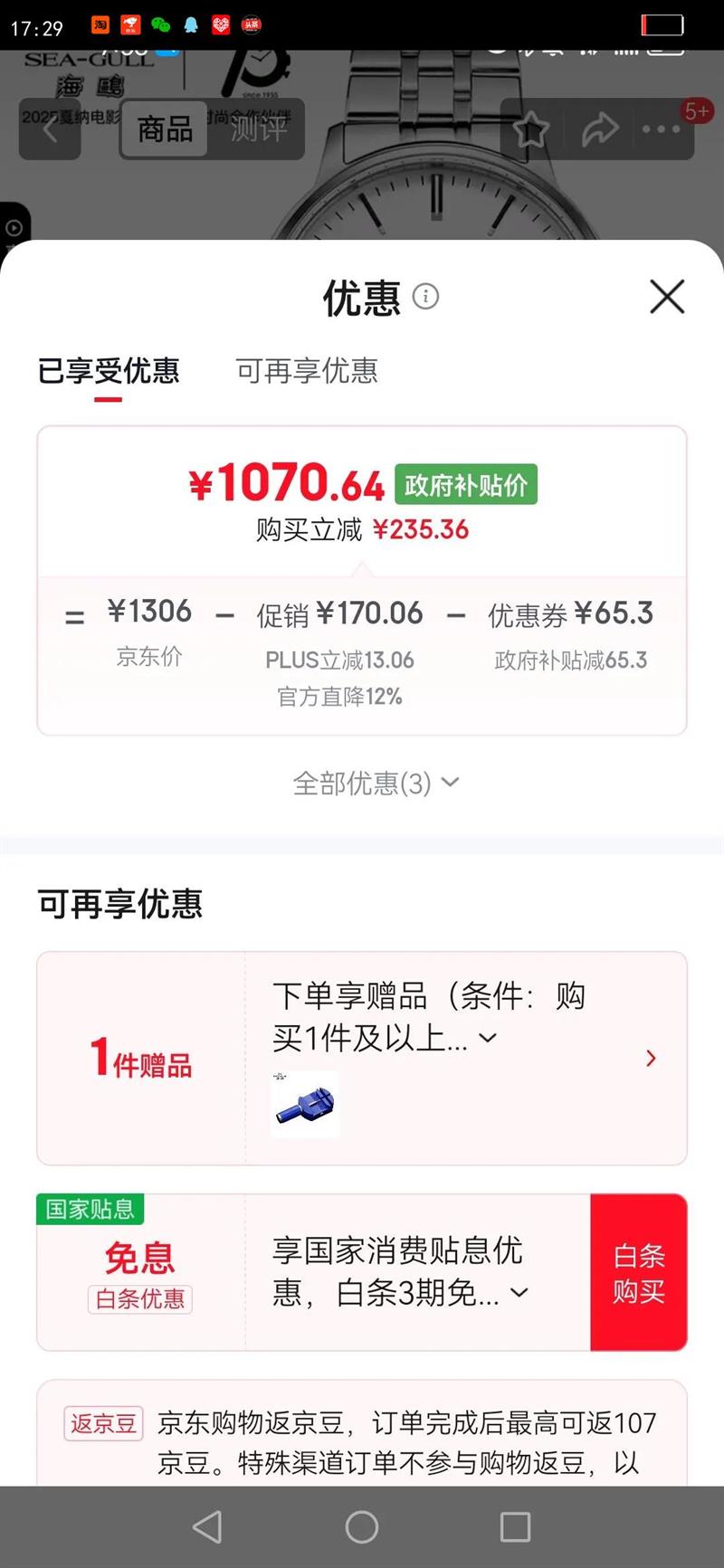724x1568 pixels.
Task: Expand 享国家消费贴息优惠 details
Action: pos(519,1293)
